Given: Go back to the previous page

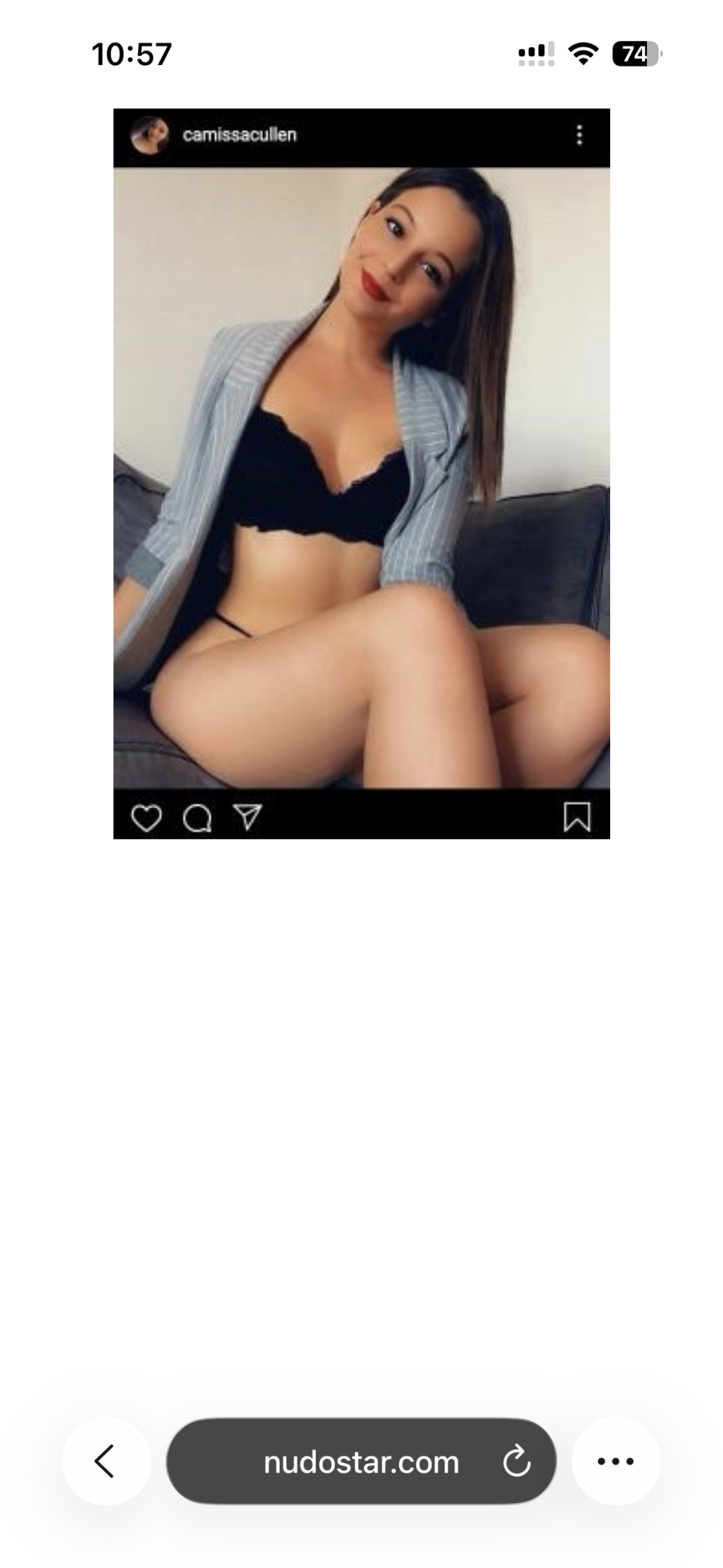Looking at the screenshot, I should 106,1461.
